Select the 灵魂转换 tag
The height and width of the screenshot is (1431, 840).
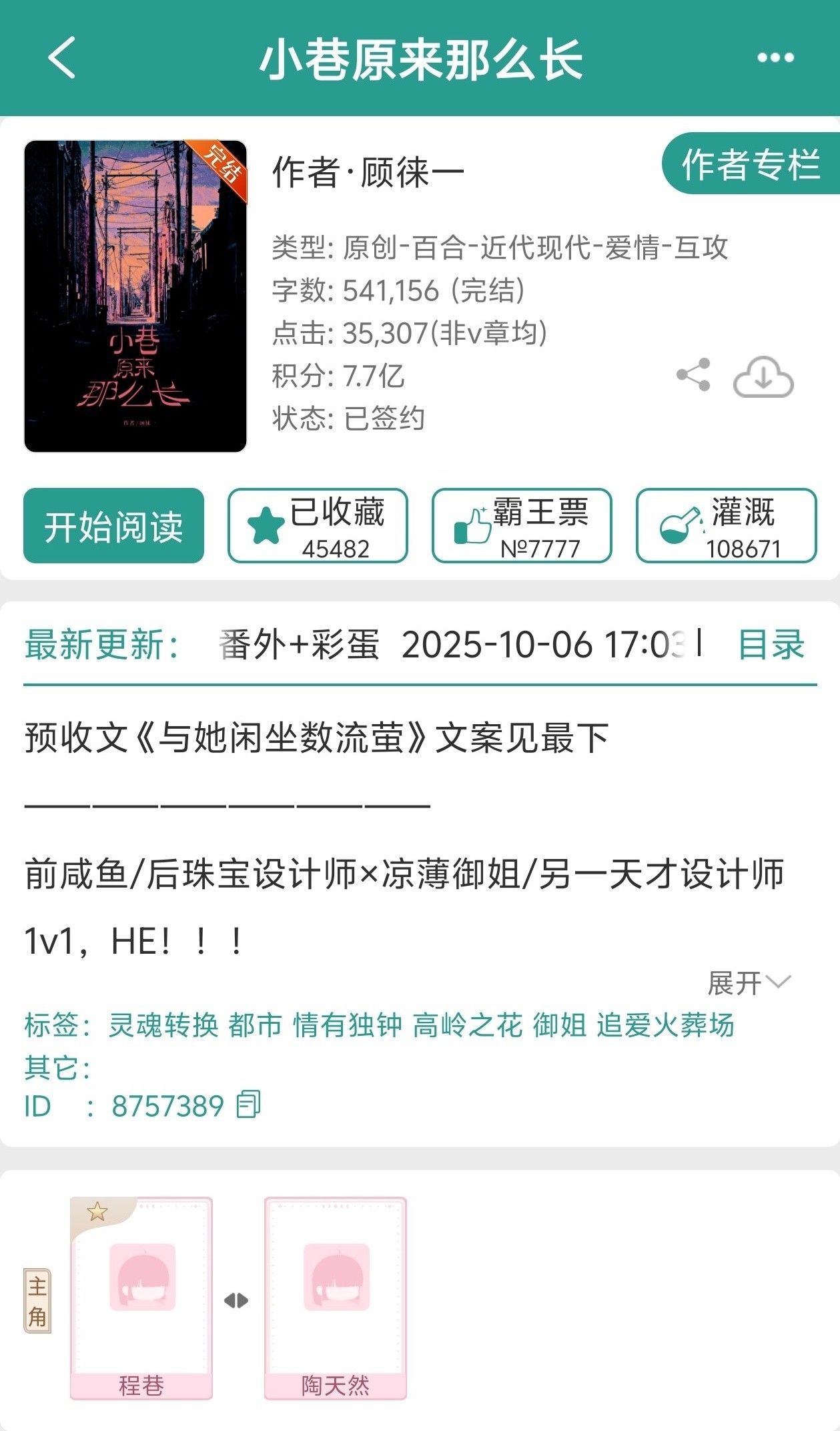point(163,1025)
